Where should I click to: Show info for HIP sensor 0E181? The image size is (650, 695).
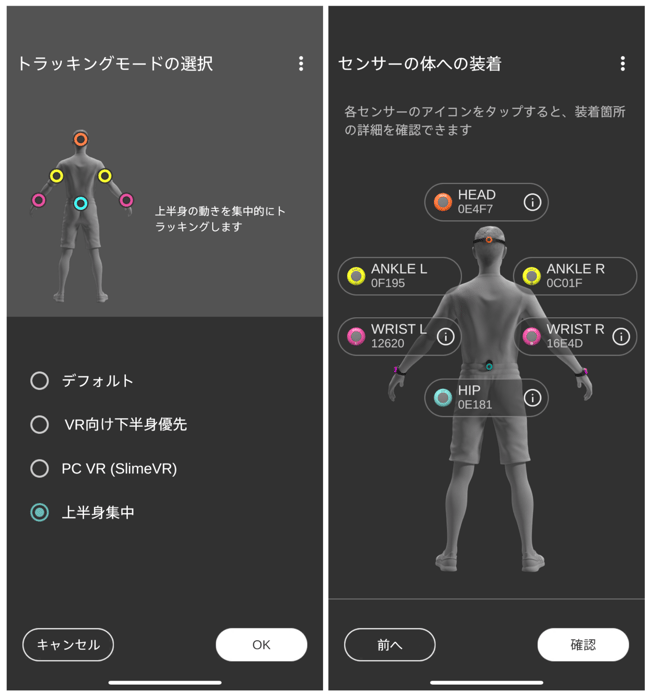click(x=532, y=398)
